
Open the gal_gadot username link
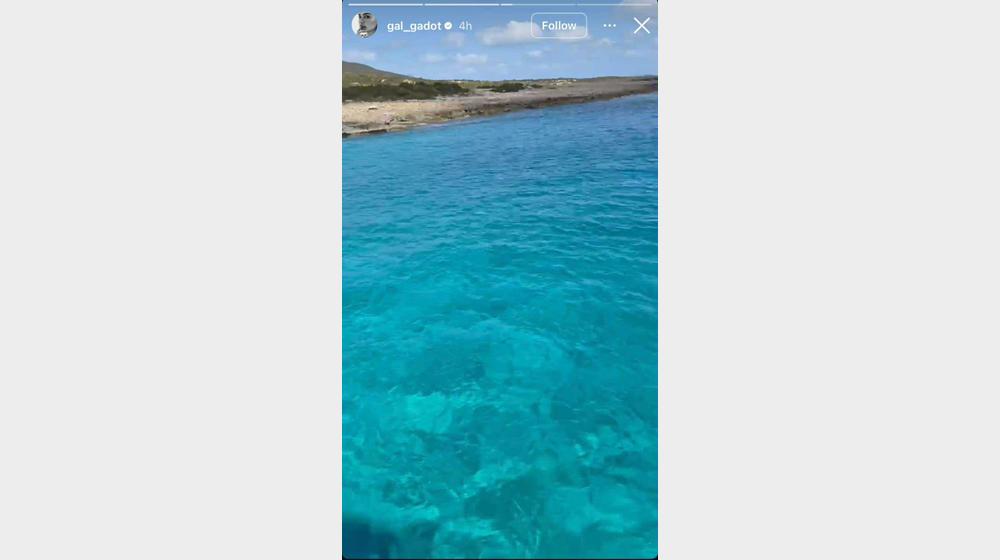pos(413,26)
